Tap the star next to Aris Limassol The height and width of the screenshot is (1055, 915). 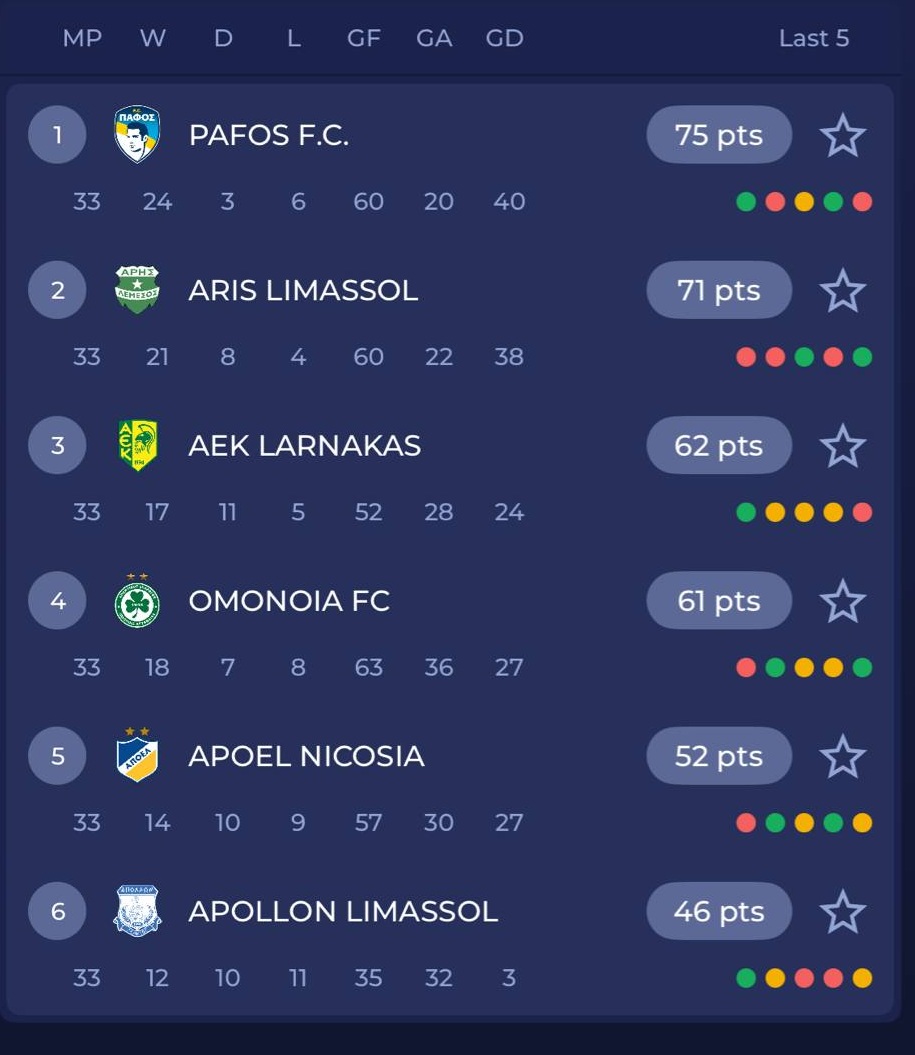[x=842, y=291]
